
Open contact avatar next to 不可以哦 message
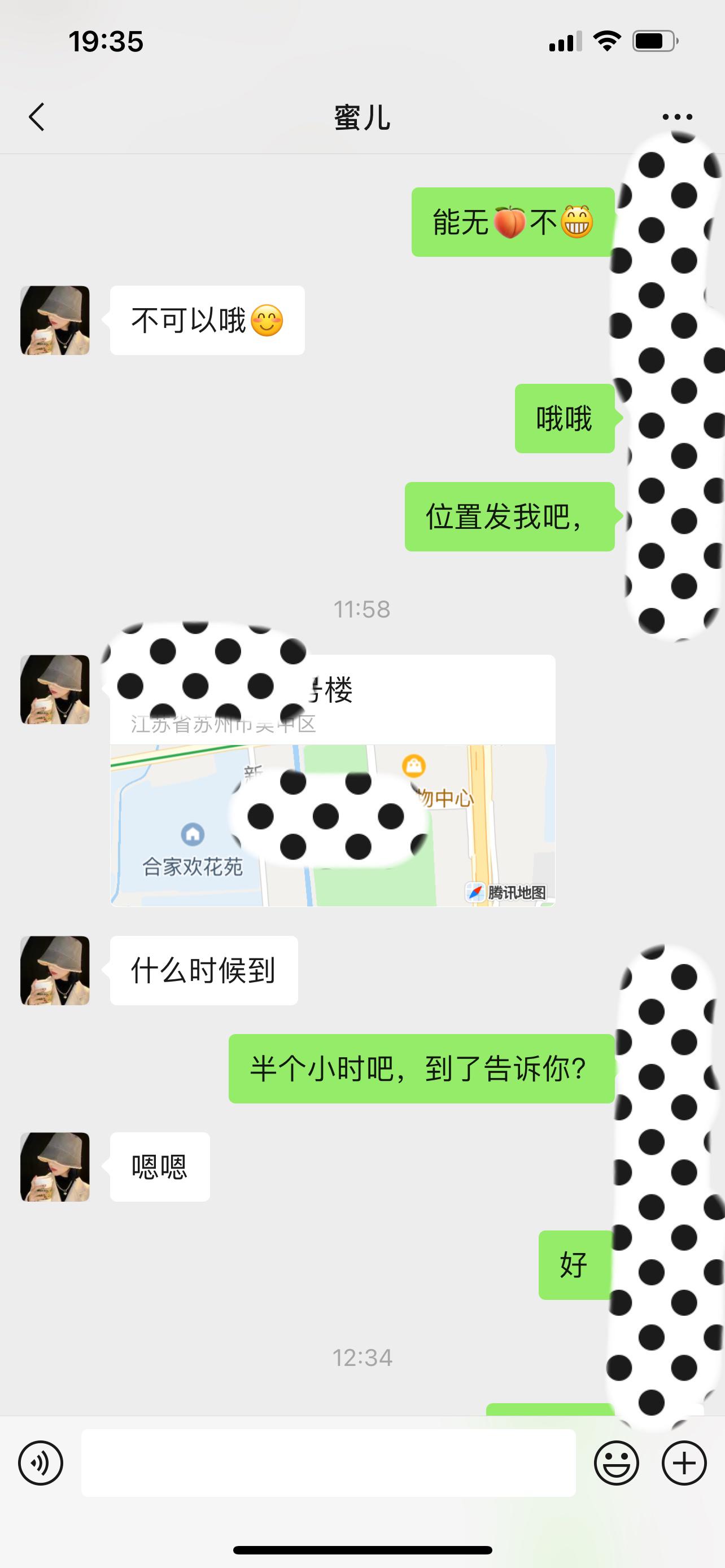(54, 321)
